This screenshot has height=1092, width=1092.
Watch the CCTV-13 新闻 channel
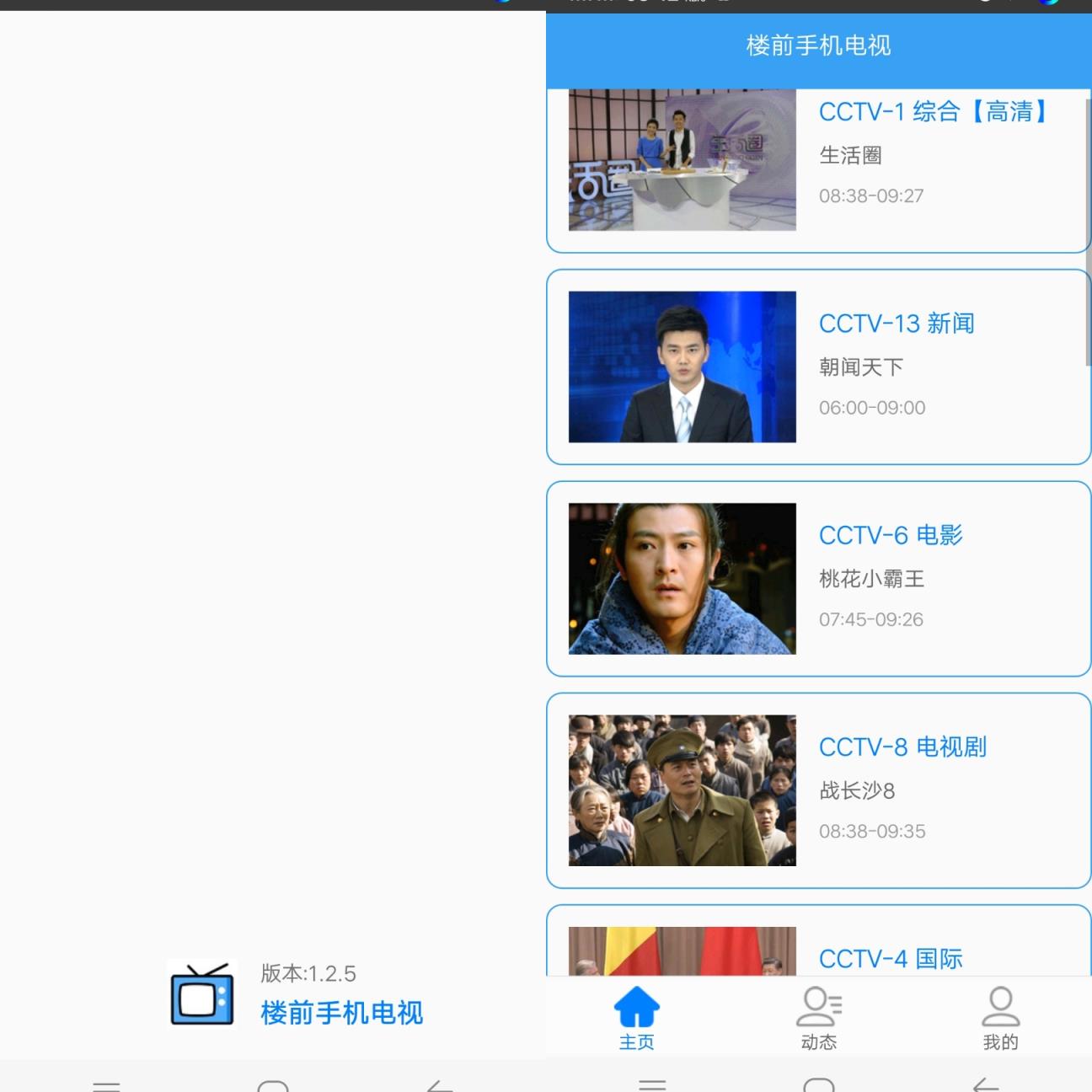(817, 367)
